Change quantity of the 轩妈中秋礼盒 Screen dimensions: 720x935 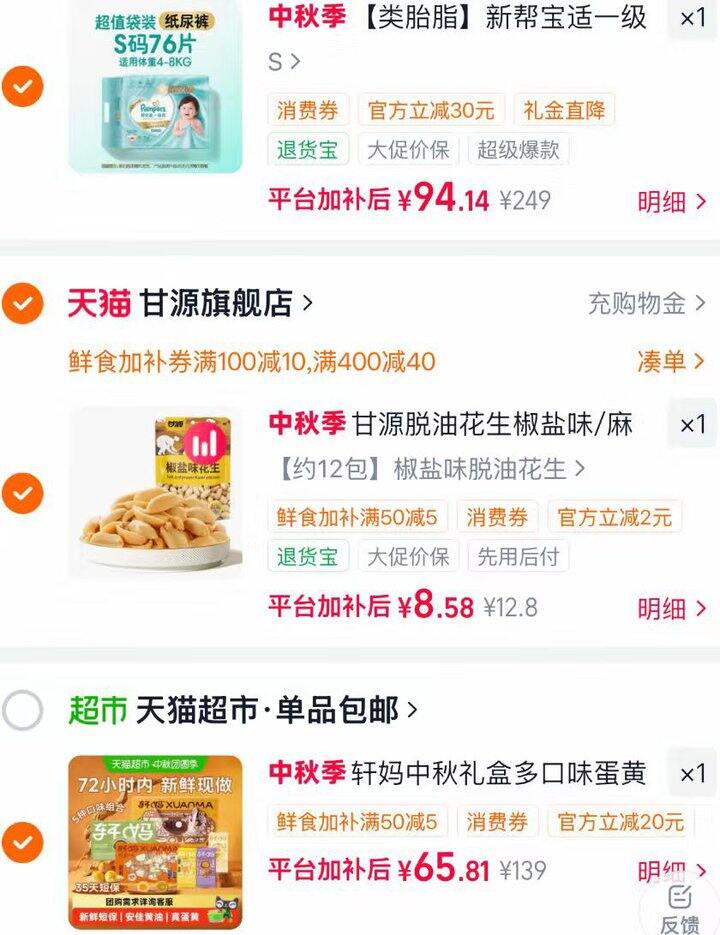pos(693,773)
